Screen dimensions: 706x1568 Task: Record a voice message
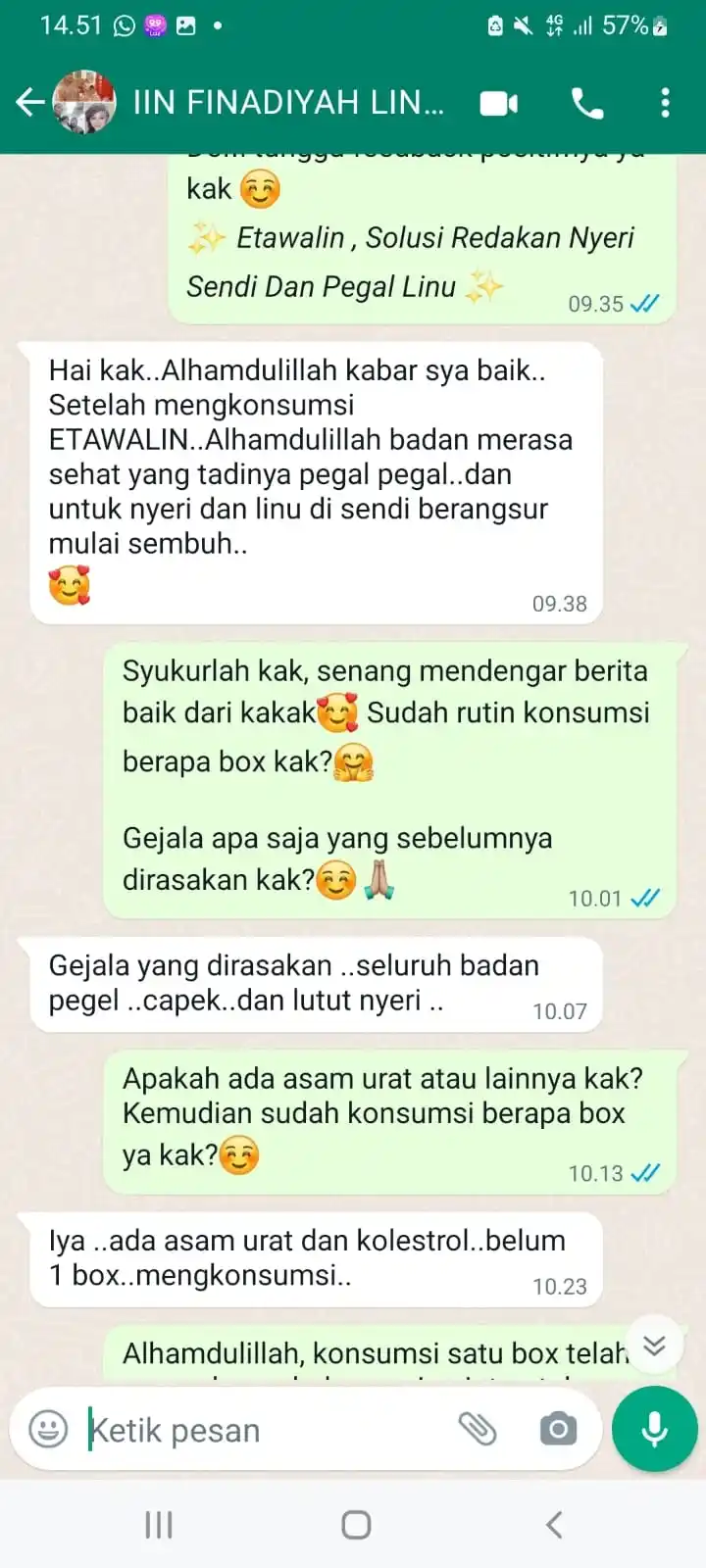click(x=654, y=1429)
